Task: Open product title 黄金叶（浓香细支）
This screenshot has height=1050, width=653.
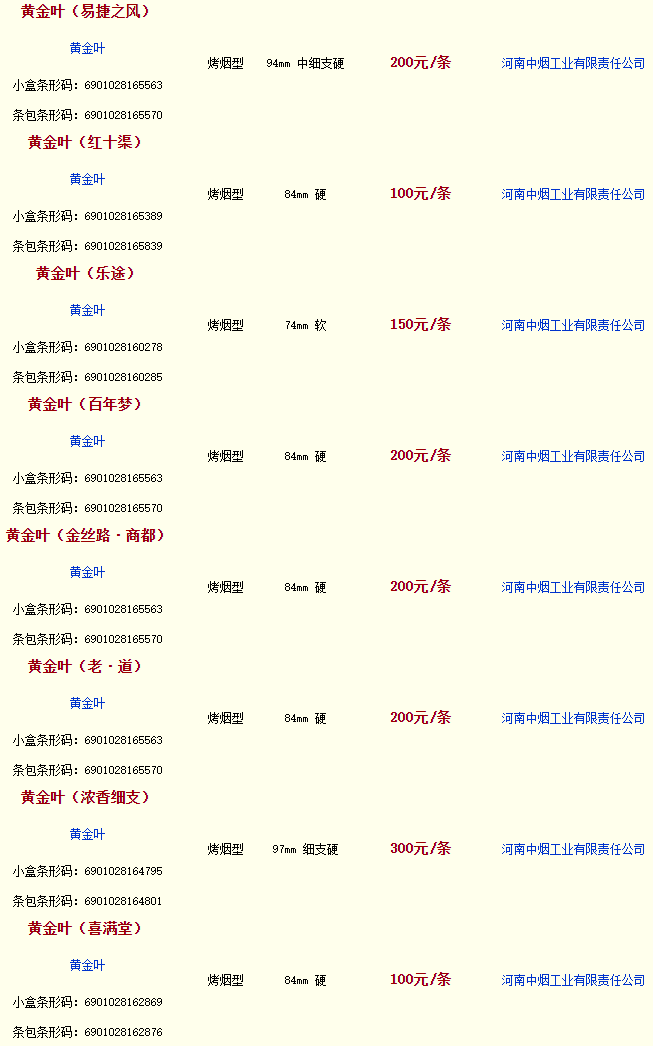Action: point(86,797)
